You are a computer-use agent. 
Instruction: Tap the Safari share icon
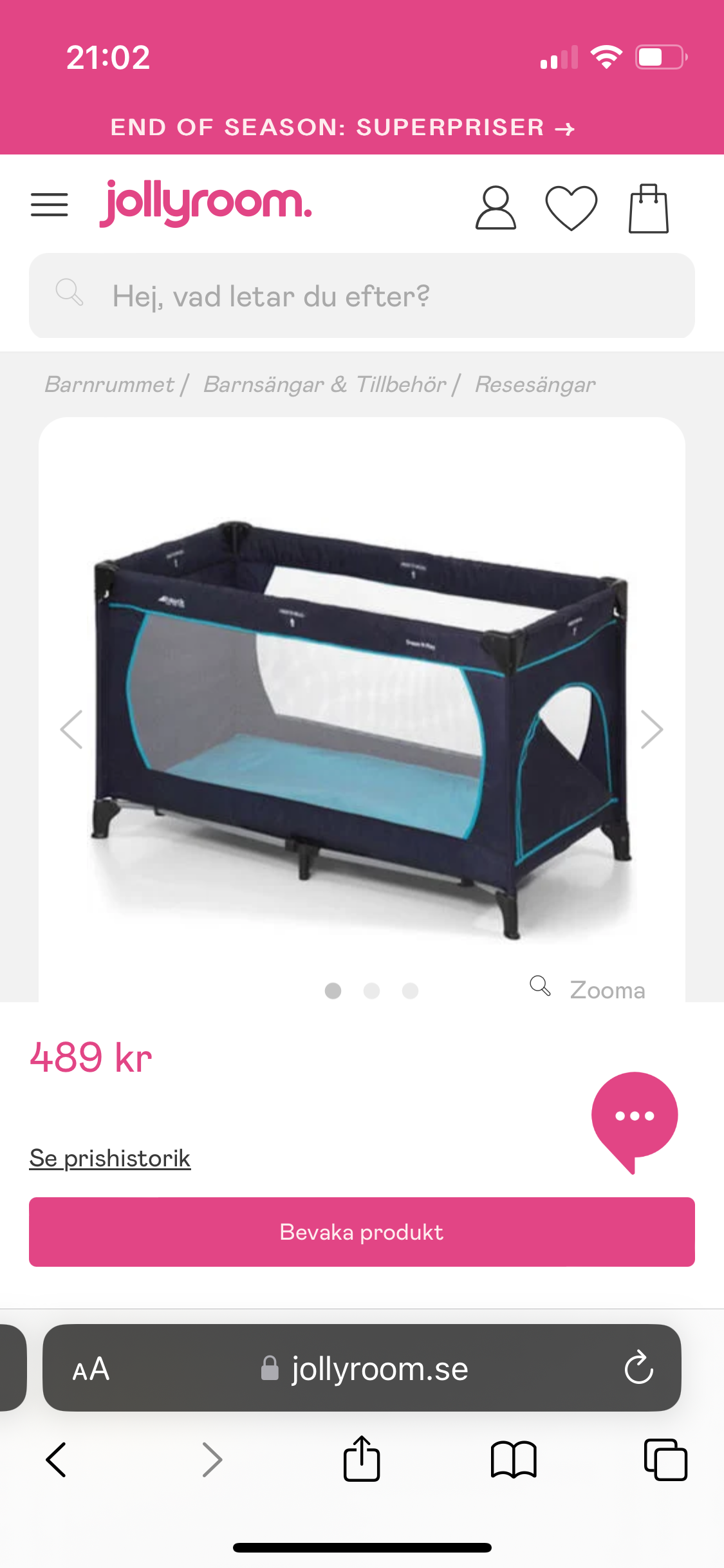point(362,1460)
